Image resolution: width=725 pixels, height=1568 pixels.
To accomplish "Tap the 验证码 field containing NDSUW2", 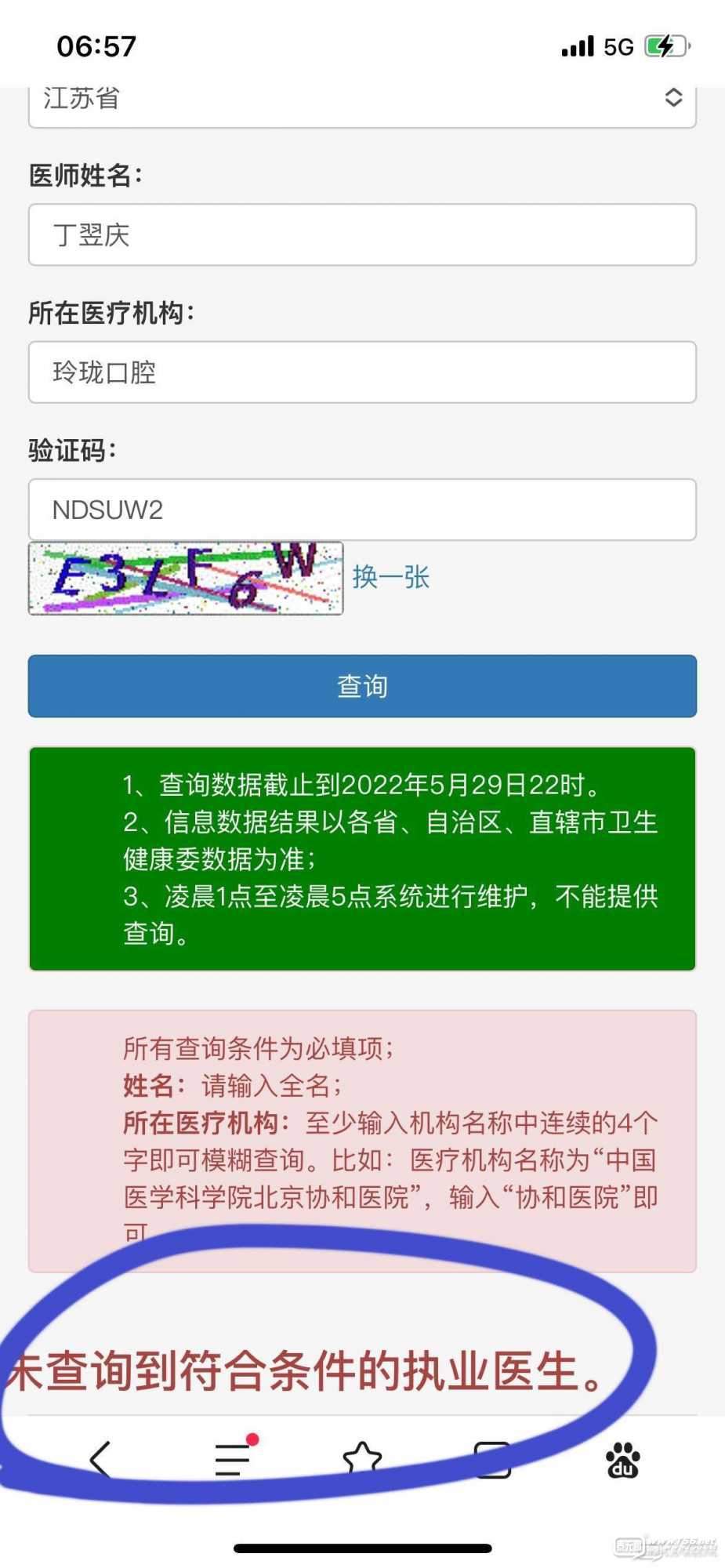I will click(361, 510).
